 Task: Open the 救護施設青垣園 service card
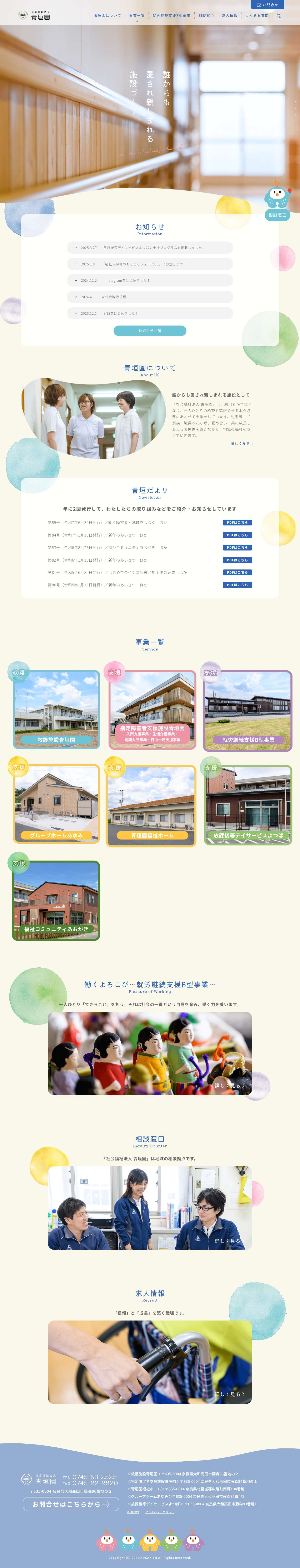(x=56, y=710)
